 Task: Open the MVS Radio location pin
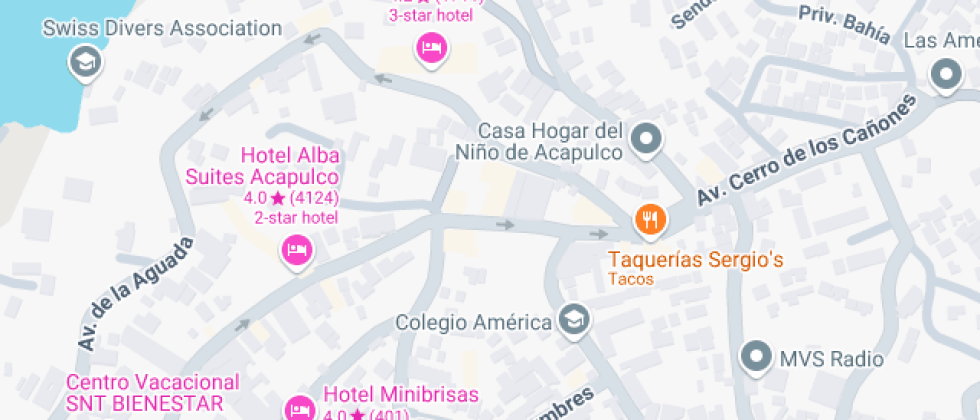pos(756,355)
